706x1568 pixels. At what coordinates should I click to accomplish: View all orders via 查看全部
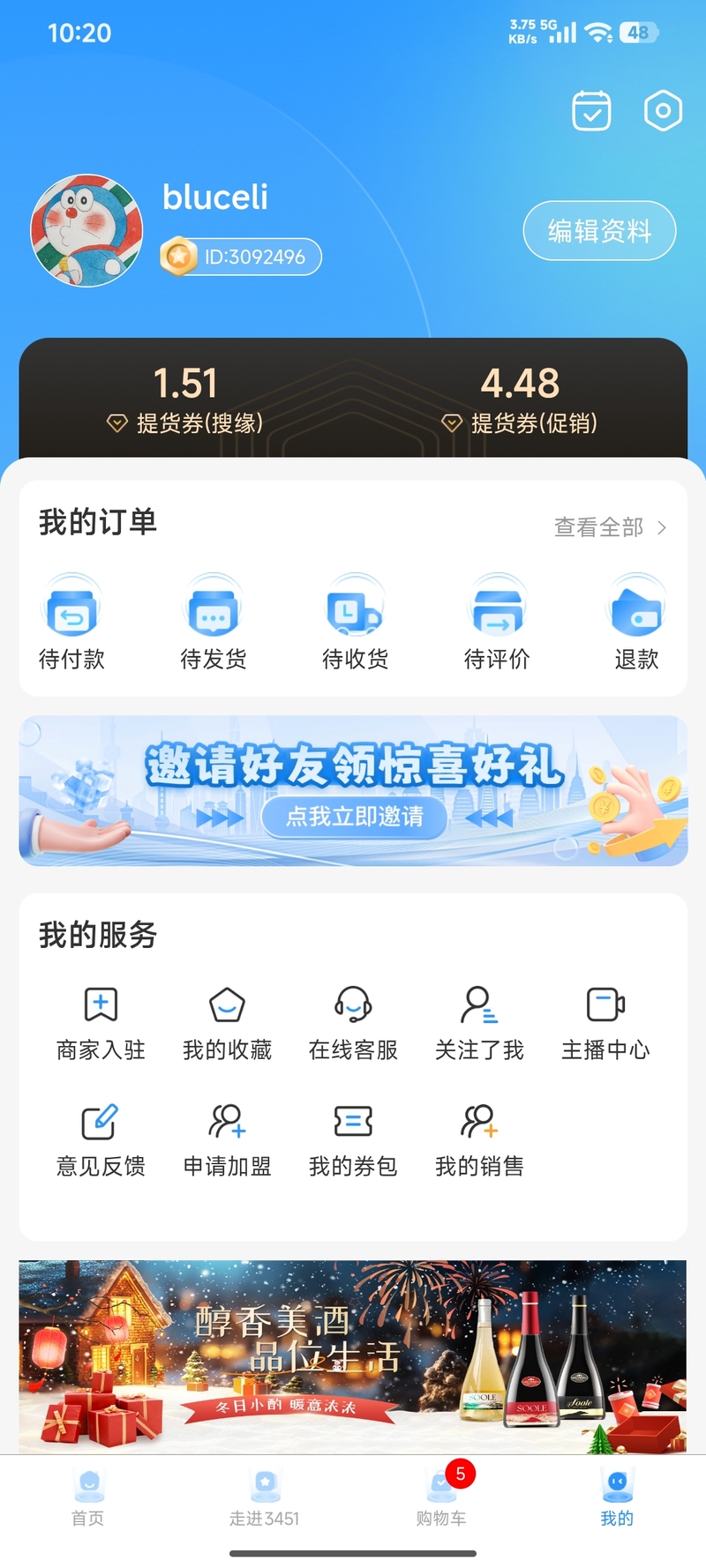coord(609,527)
